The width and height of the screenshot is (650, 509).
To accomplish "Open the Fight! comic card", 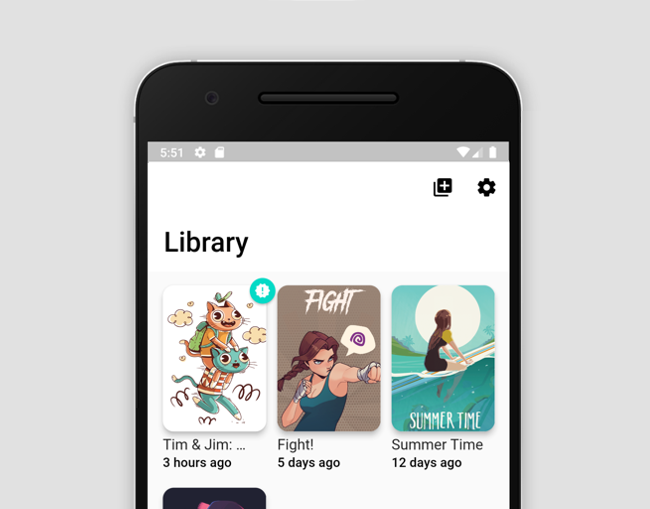I will point(328,358).
